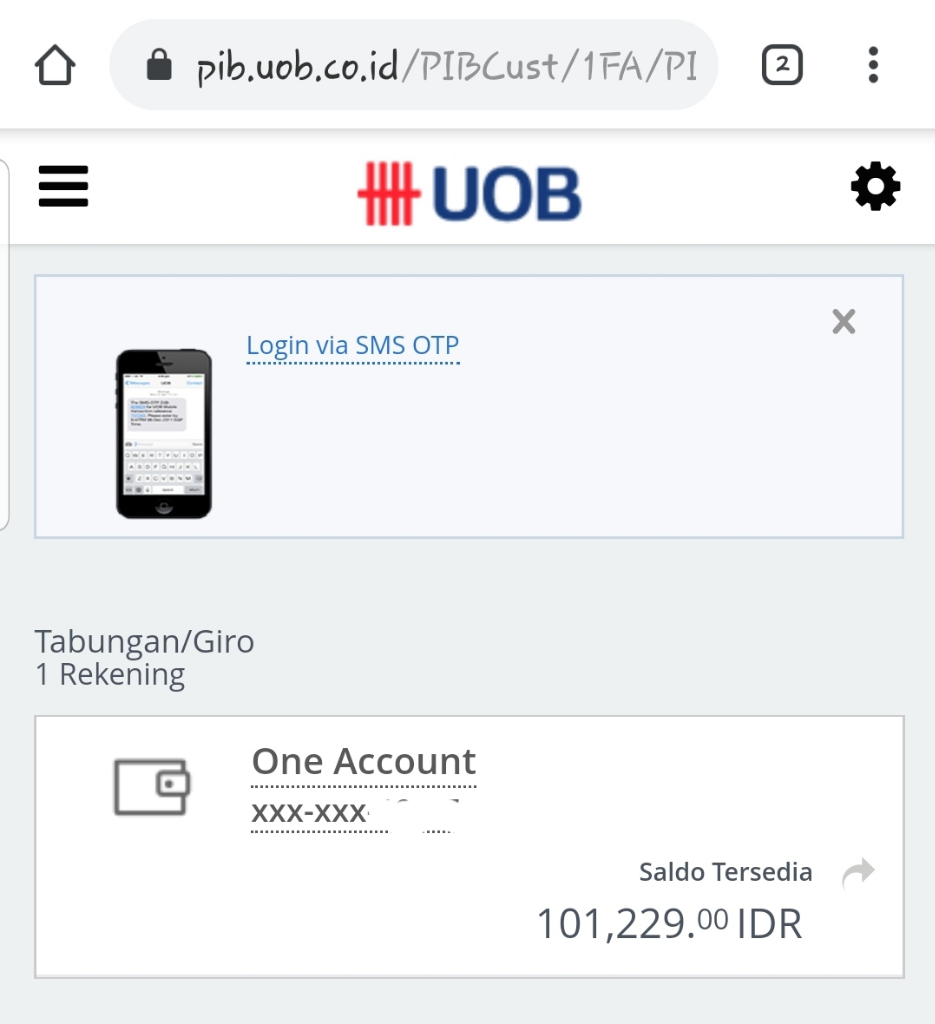The height and width of the screenshot is (1024, 935).
Task: Tap the Saldo Tersedia label
Action: 725,872
